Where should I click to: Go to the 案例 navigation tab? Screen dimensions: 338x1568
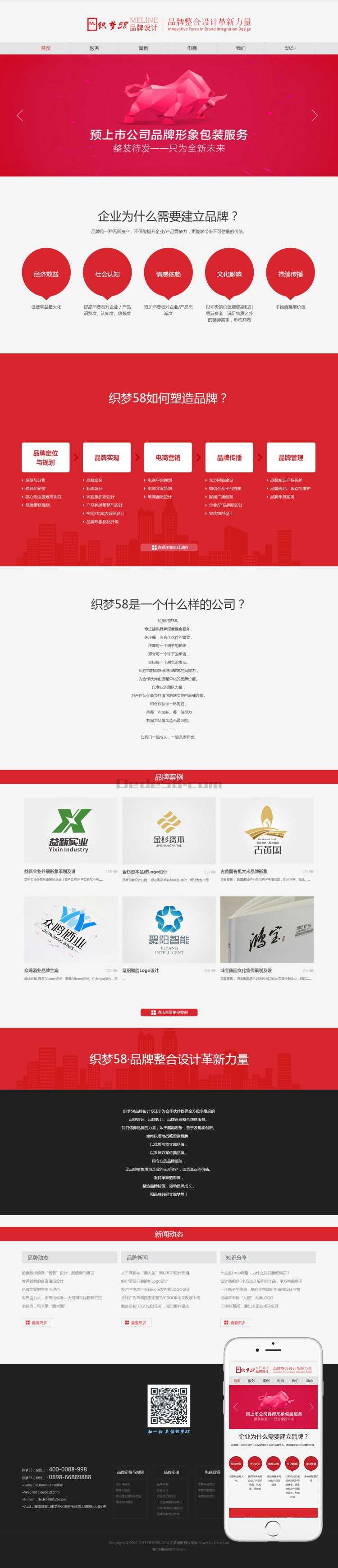(143, 48)
